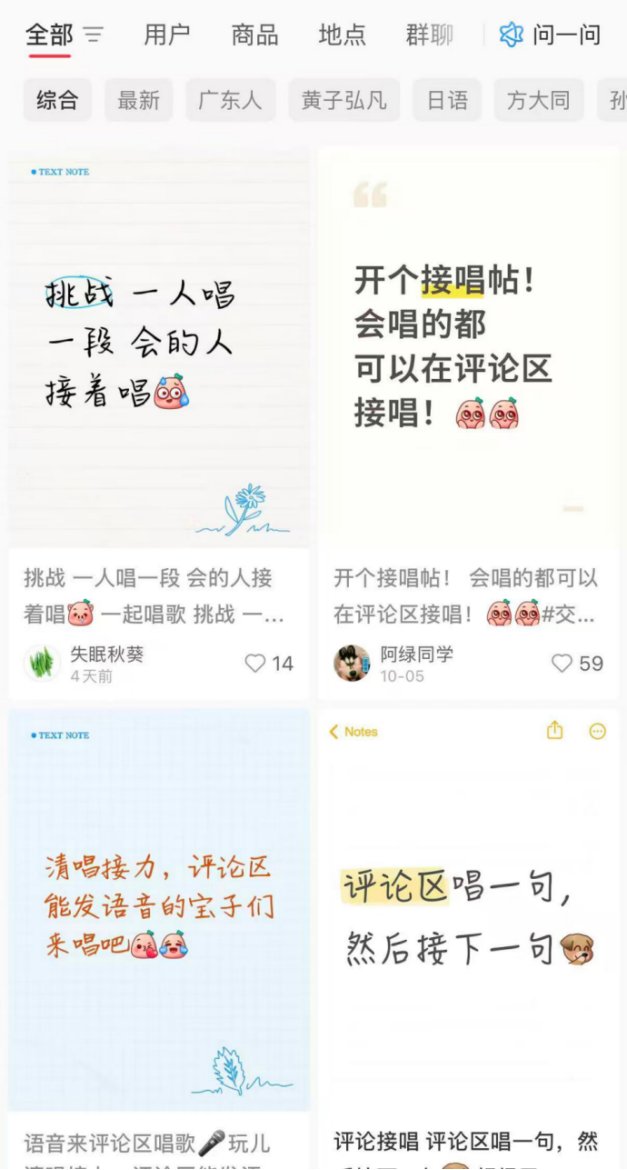627x1170 pixels.
Task: Switch to the 群聊 tab
Action: click(429, 36)
